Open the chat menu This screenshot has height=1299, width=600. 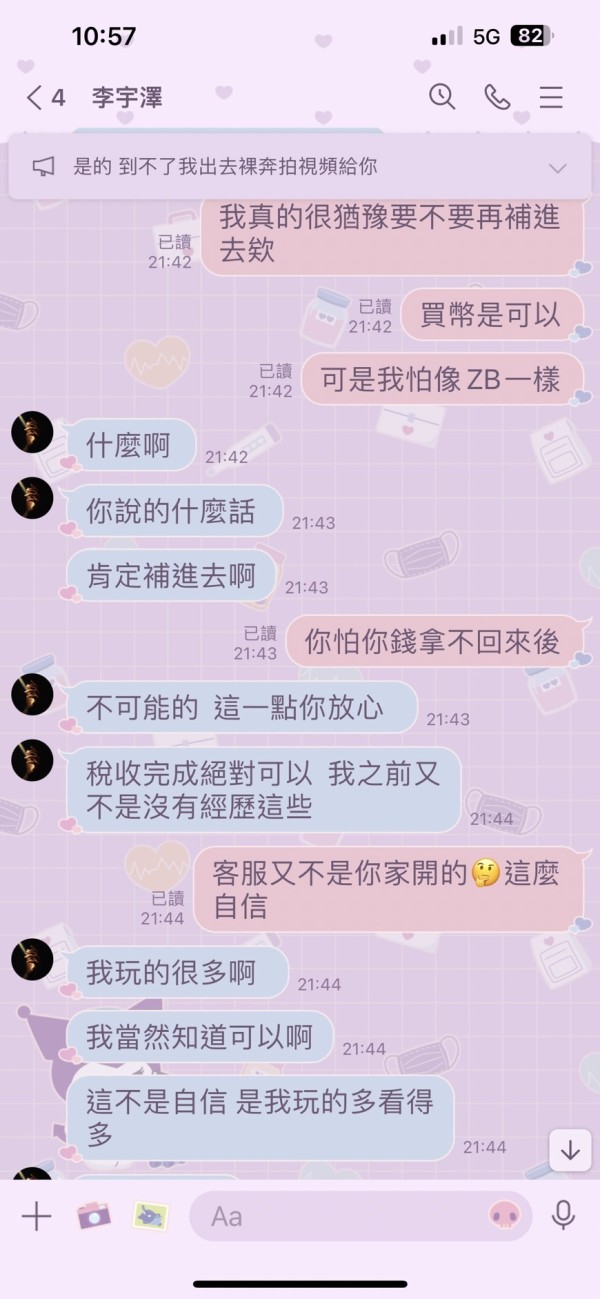[551, 96]
